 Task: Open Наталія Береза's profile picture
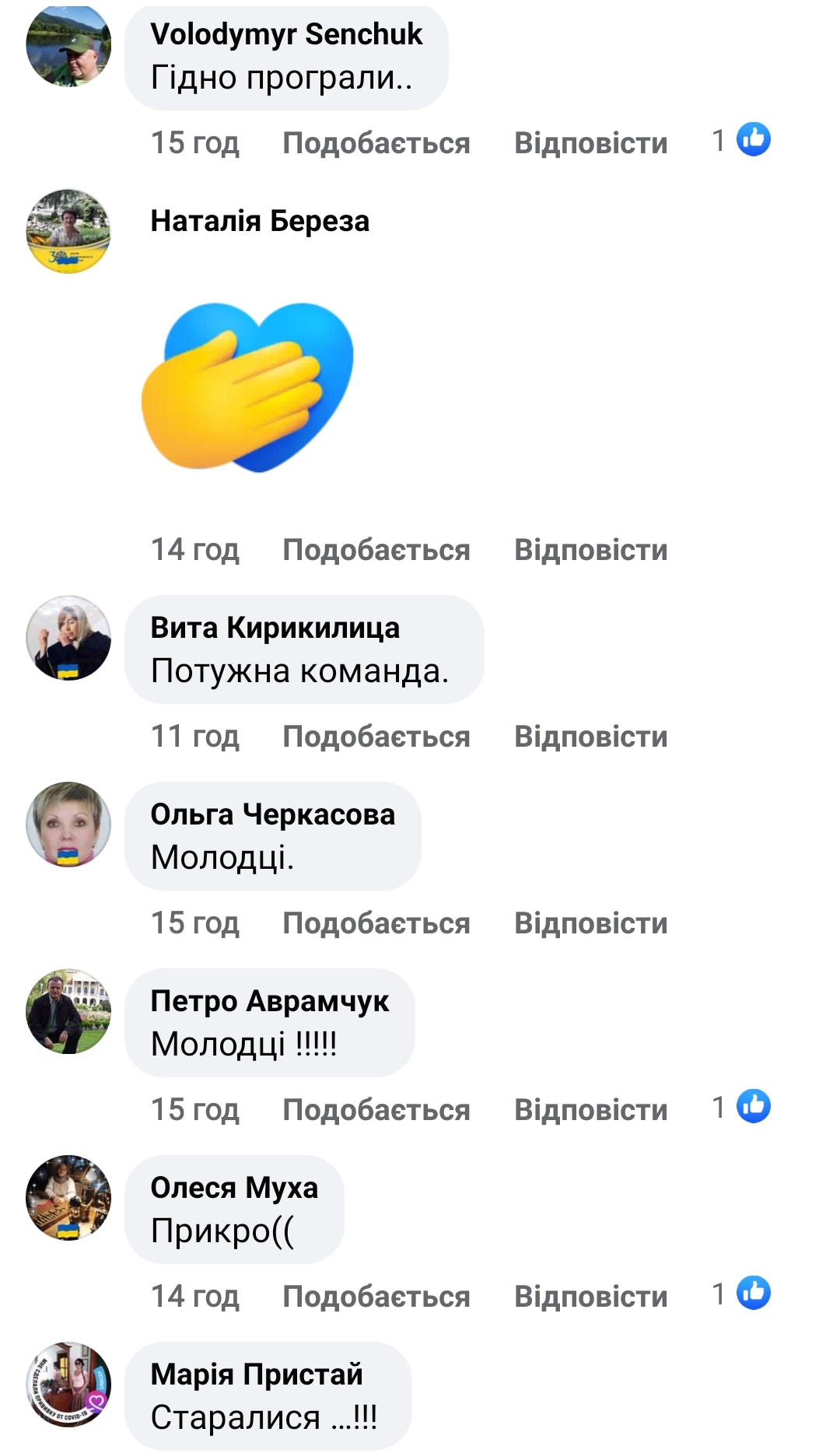pyautogui.click(x=68, y=231)
